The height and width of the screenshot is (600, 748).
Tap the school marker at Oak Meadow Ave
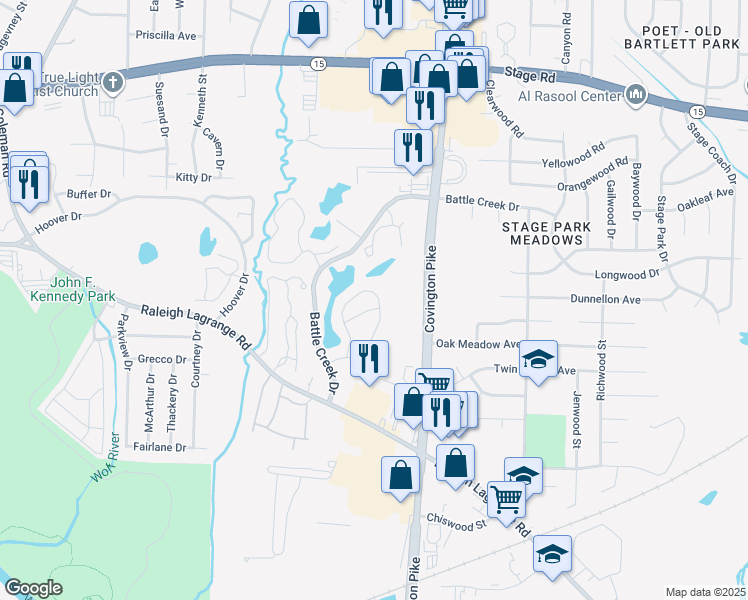click(x=538, y=358)
